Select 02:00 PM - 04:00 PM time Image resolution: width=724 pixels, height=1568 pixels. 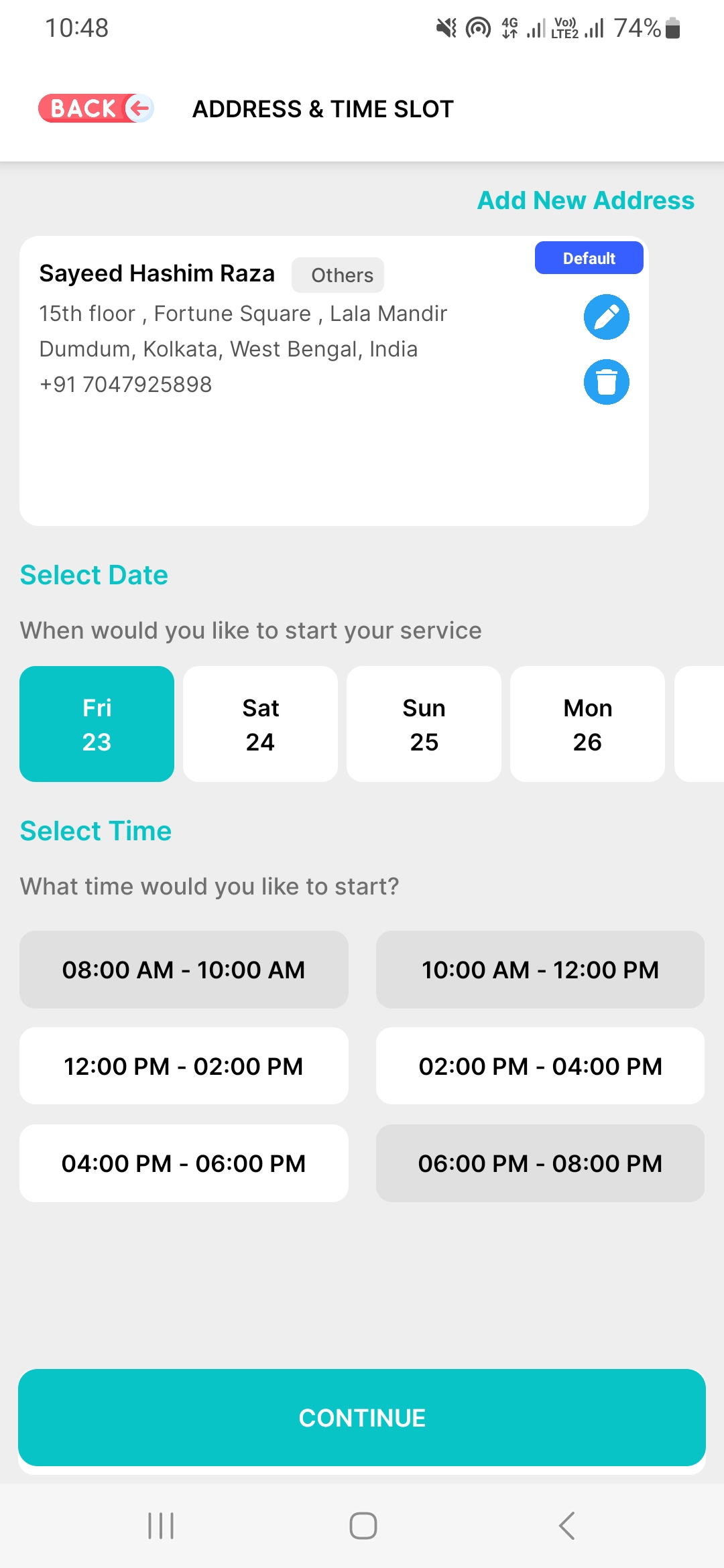pyautogui.click(x=540, y=1066)
